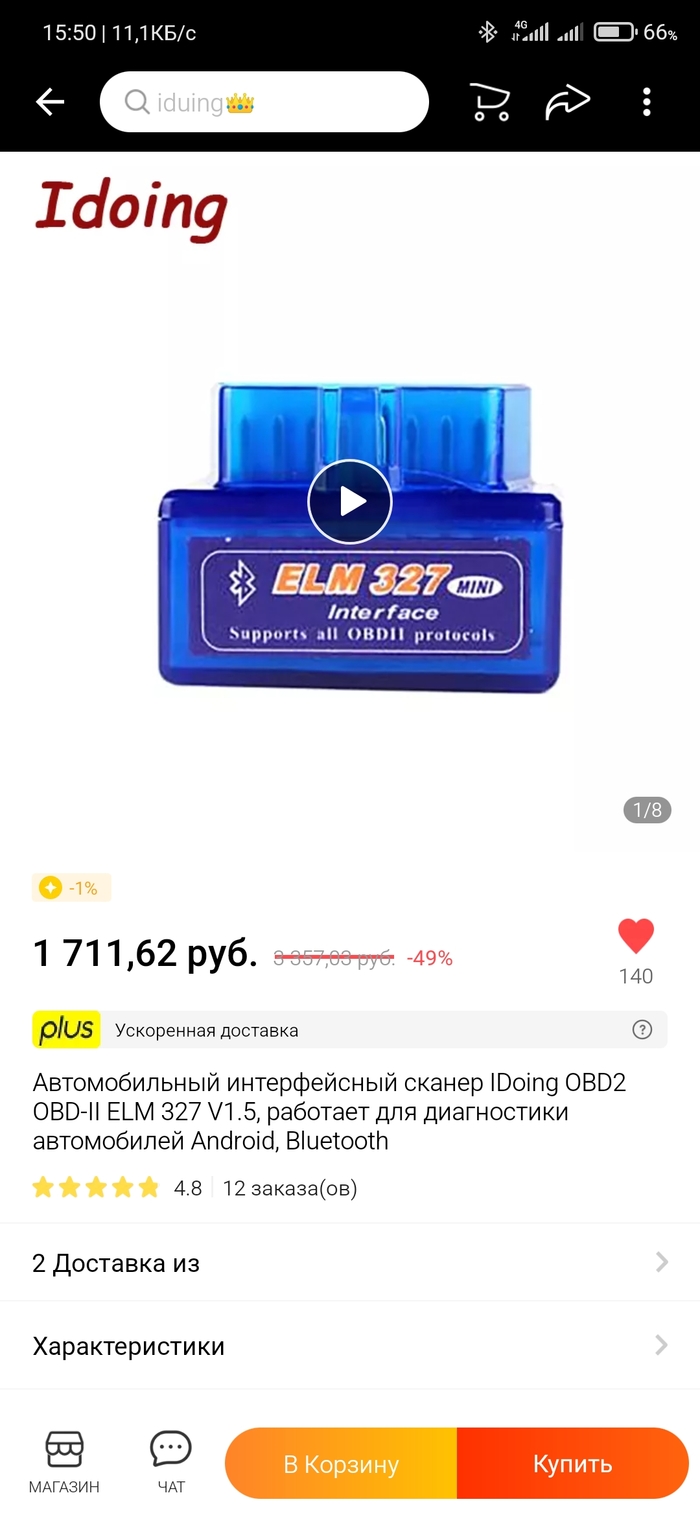The width and height of the screenshot is (700, 1517).
Task: Play the product video
Action: point(350,501)
